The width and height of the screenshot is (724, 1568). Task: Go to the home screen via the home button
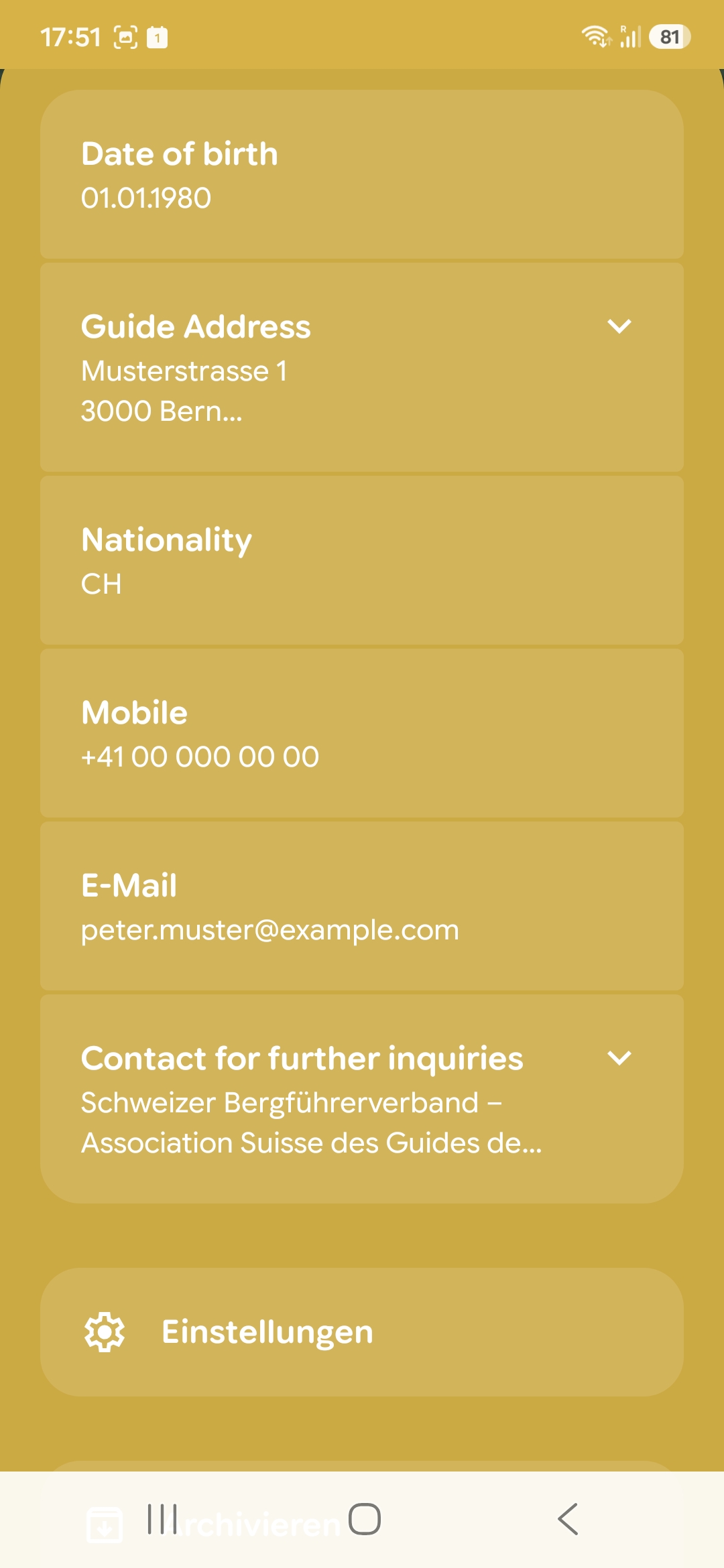tap(365, 1518)
